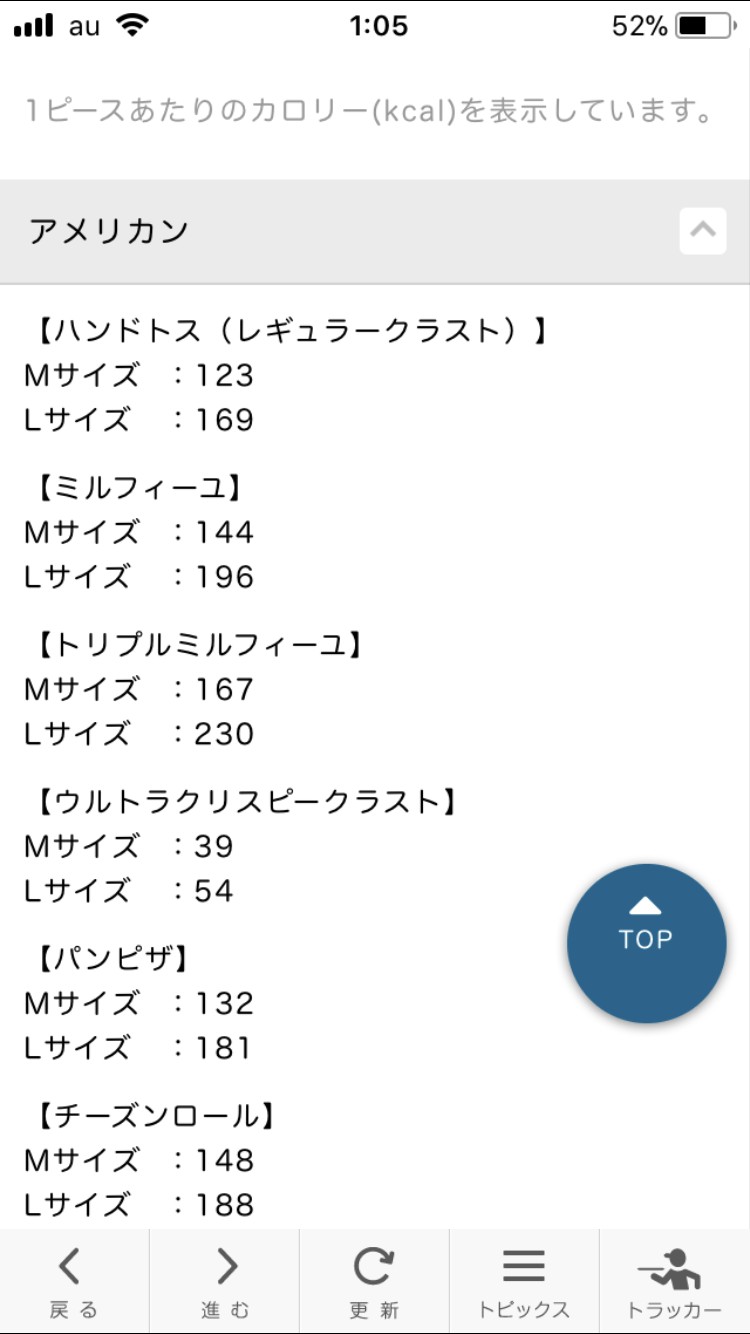Viewport: 750px width, 1334px height.
Task: Open the トラッカー tab
Action: [674, 1282]
